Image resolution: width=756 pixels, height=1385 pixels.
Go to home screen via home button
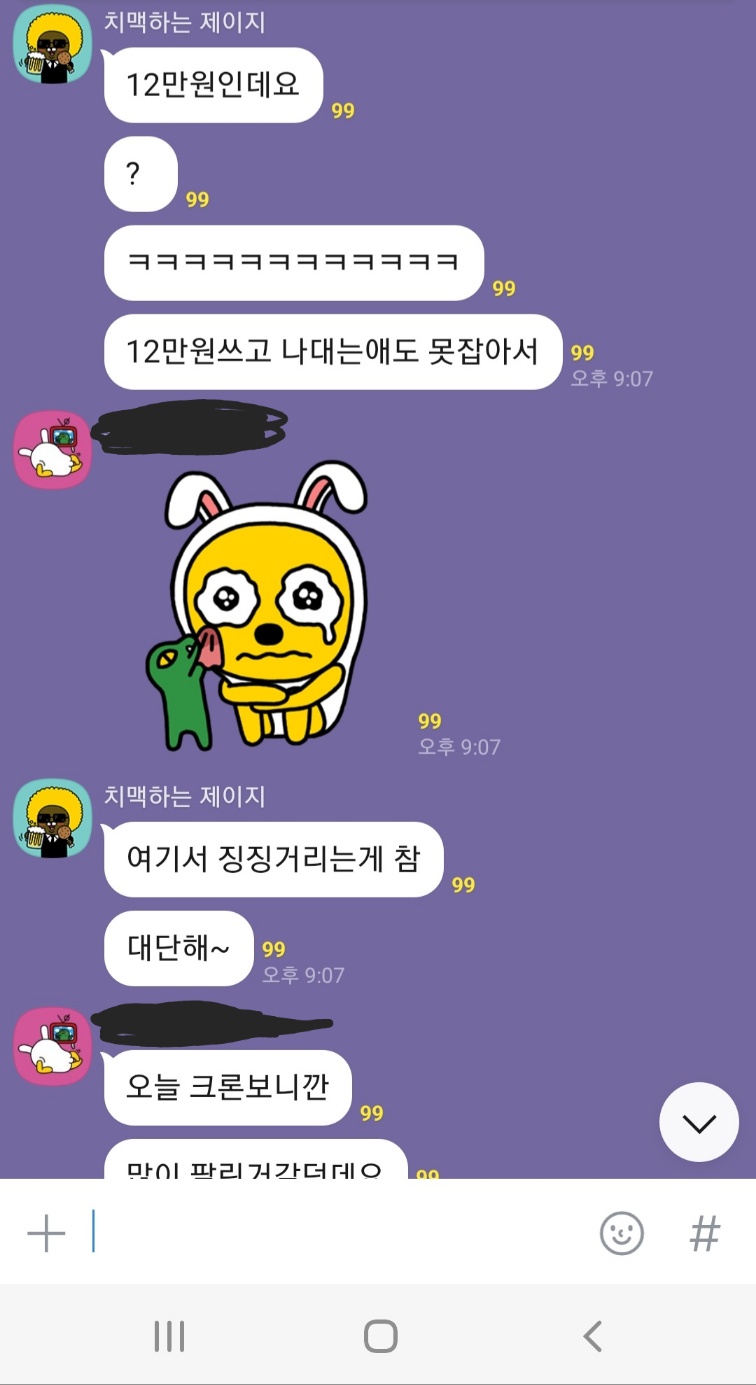coord(380,1336)
